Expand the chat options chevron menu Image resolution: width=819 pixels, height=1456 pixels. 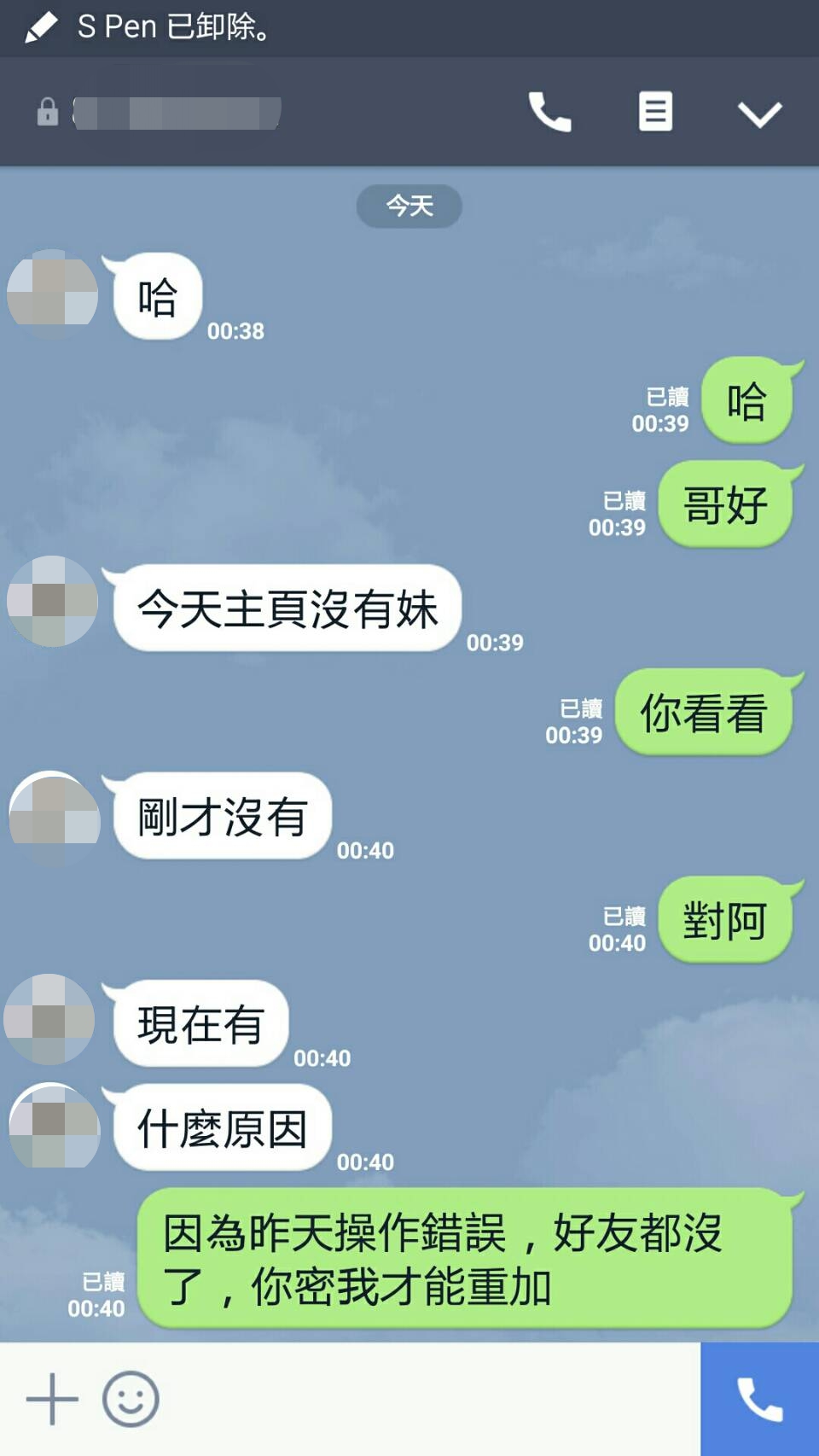(x=758, y=114)
